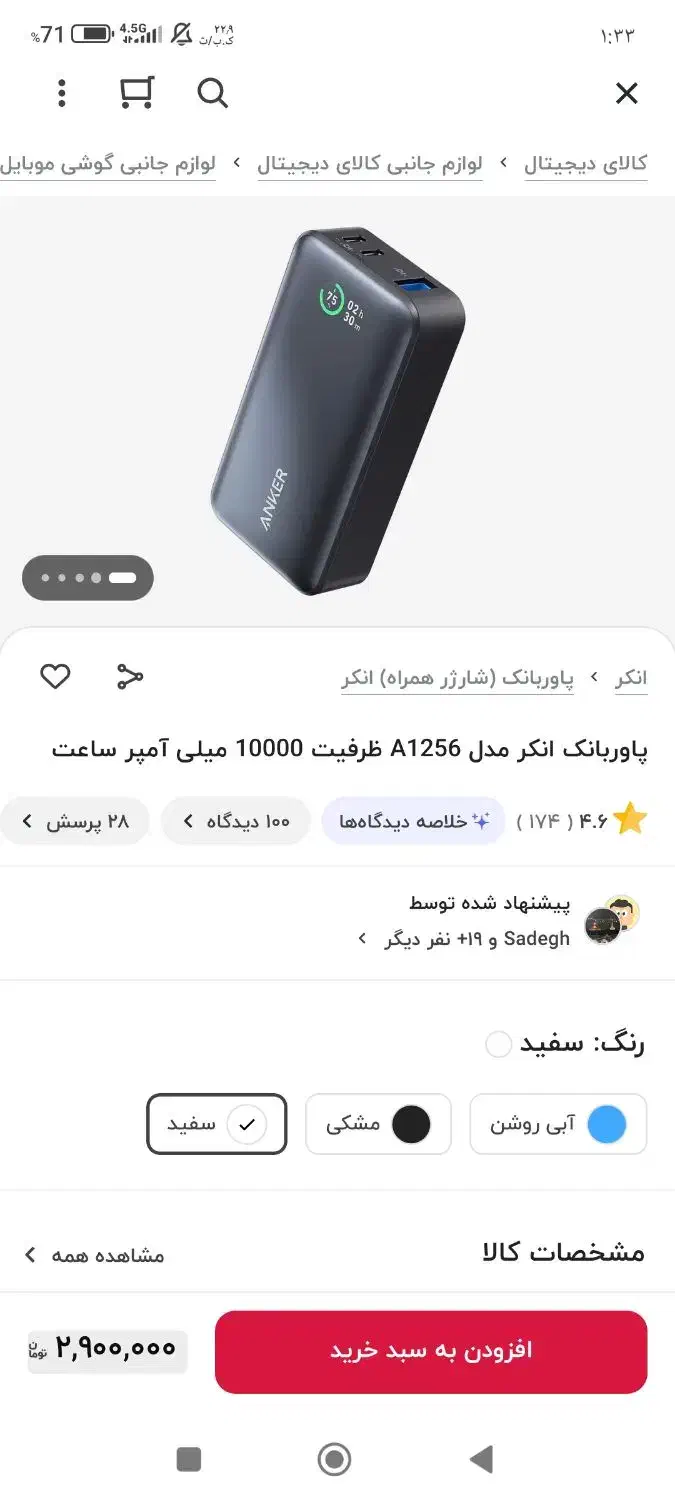Select the مشکی color option

click(378, 1124)
